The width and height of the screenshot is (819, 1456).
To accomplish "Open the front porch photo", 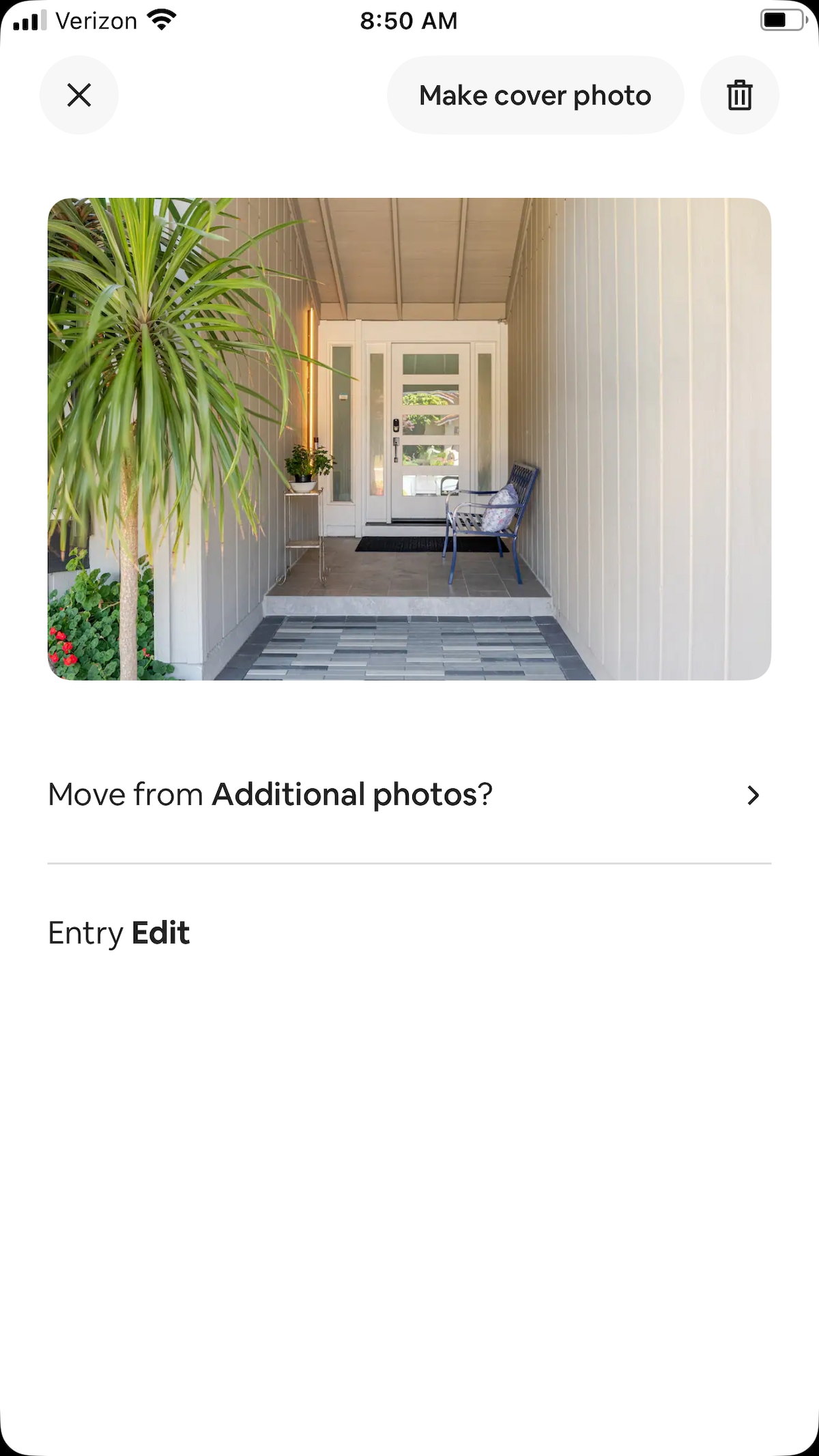I will pyautogui.click(x=409, y=439).
